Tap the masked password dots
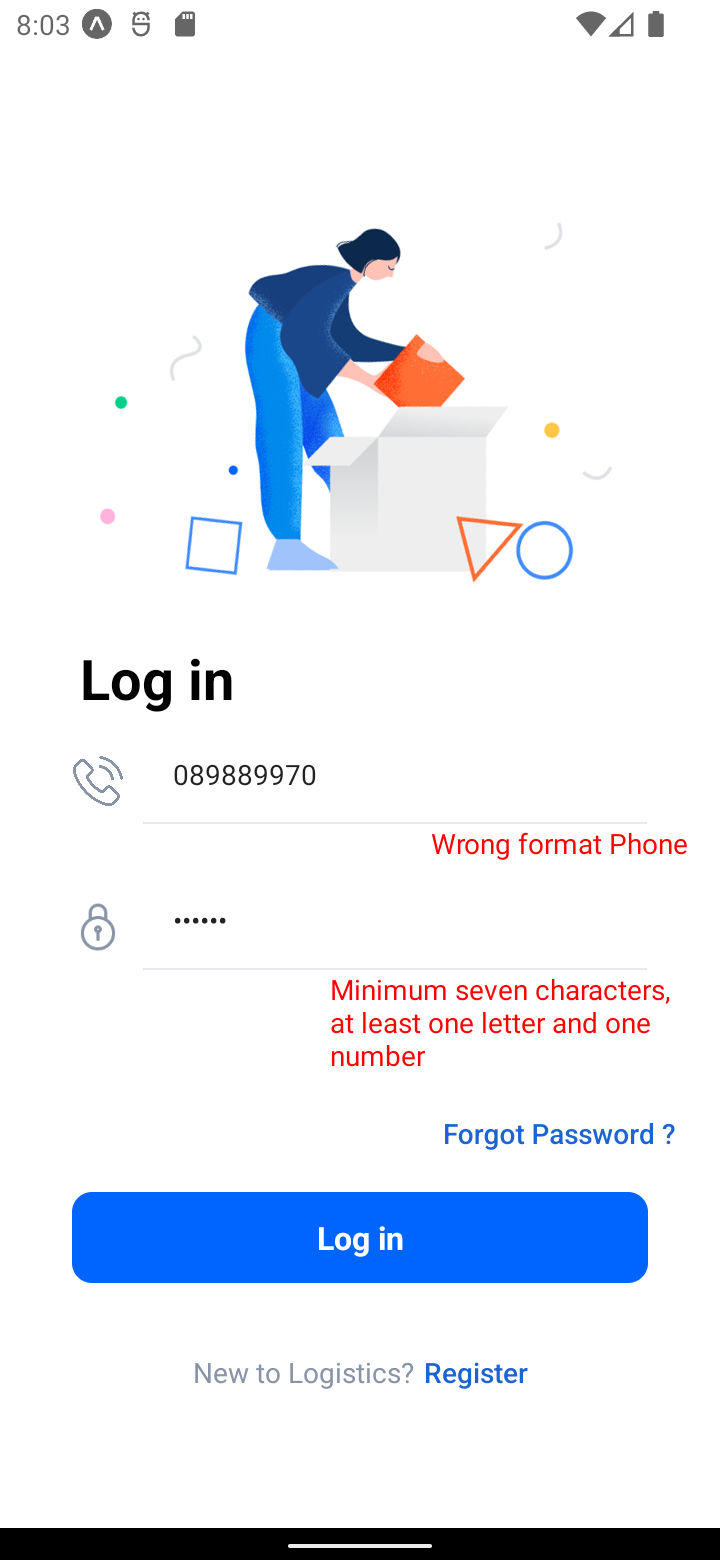 199,920
